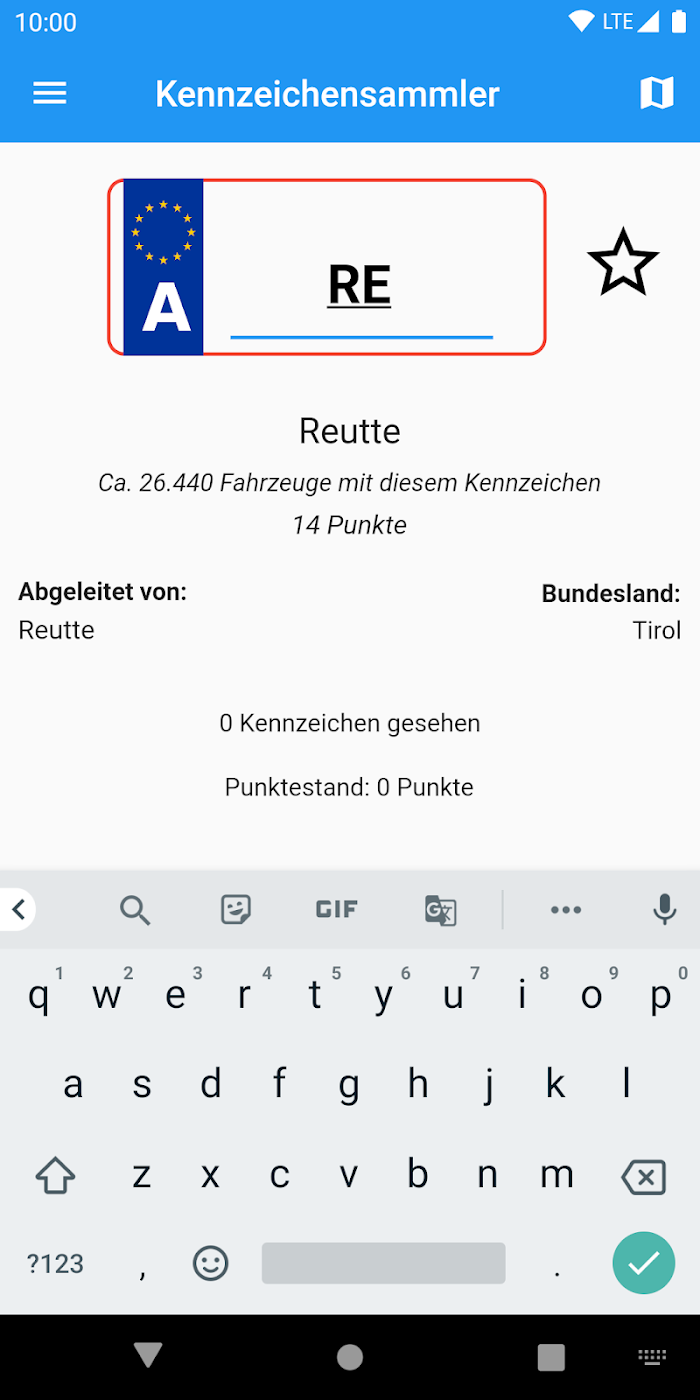This screenshot has height=1400, width=700.
Task: Open the hamburger drawer menu
Action: (x=50, y=94)
